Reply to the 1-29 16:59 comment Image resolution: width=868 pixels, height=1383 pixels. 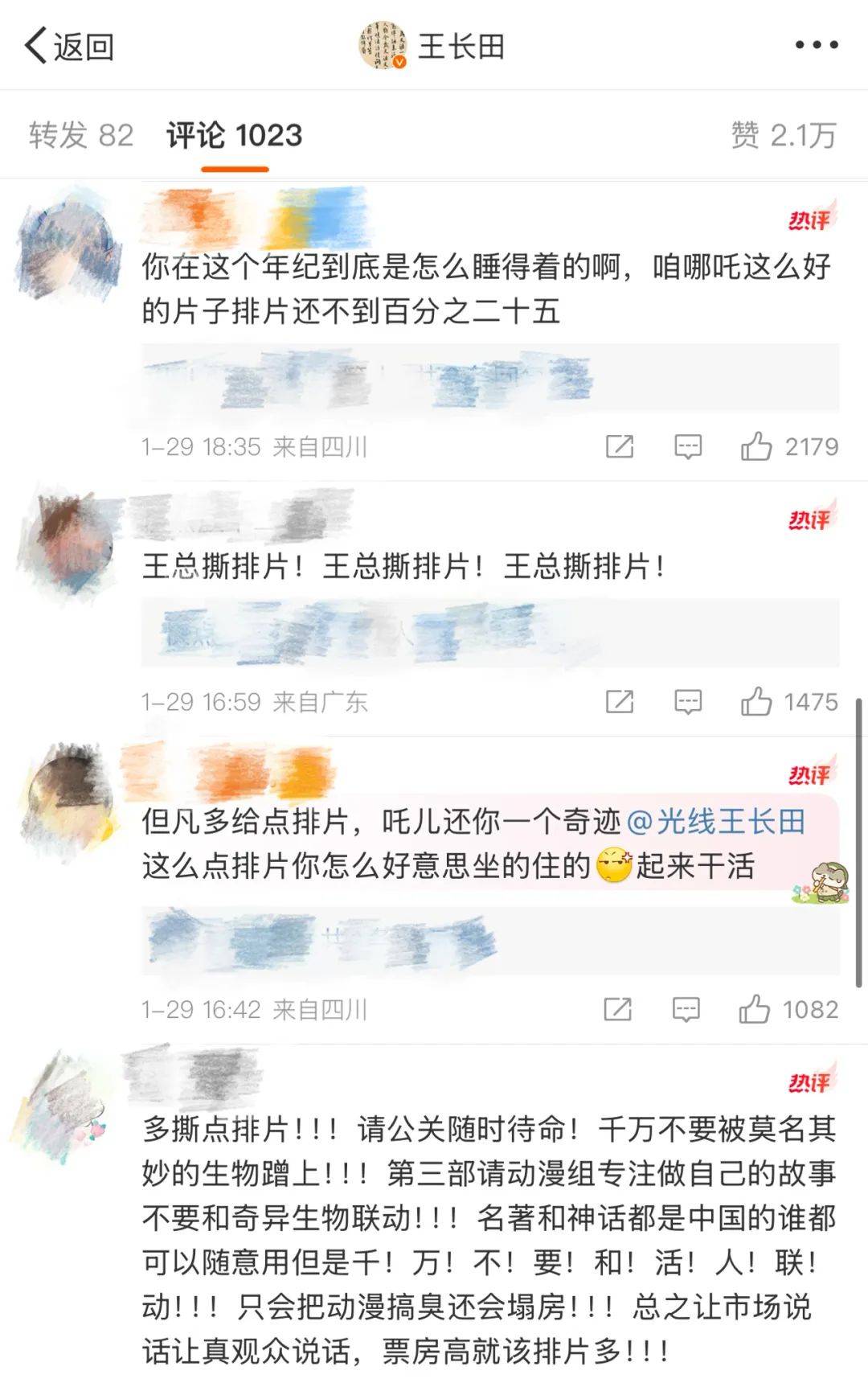click(688, 702)
